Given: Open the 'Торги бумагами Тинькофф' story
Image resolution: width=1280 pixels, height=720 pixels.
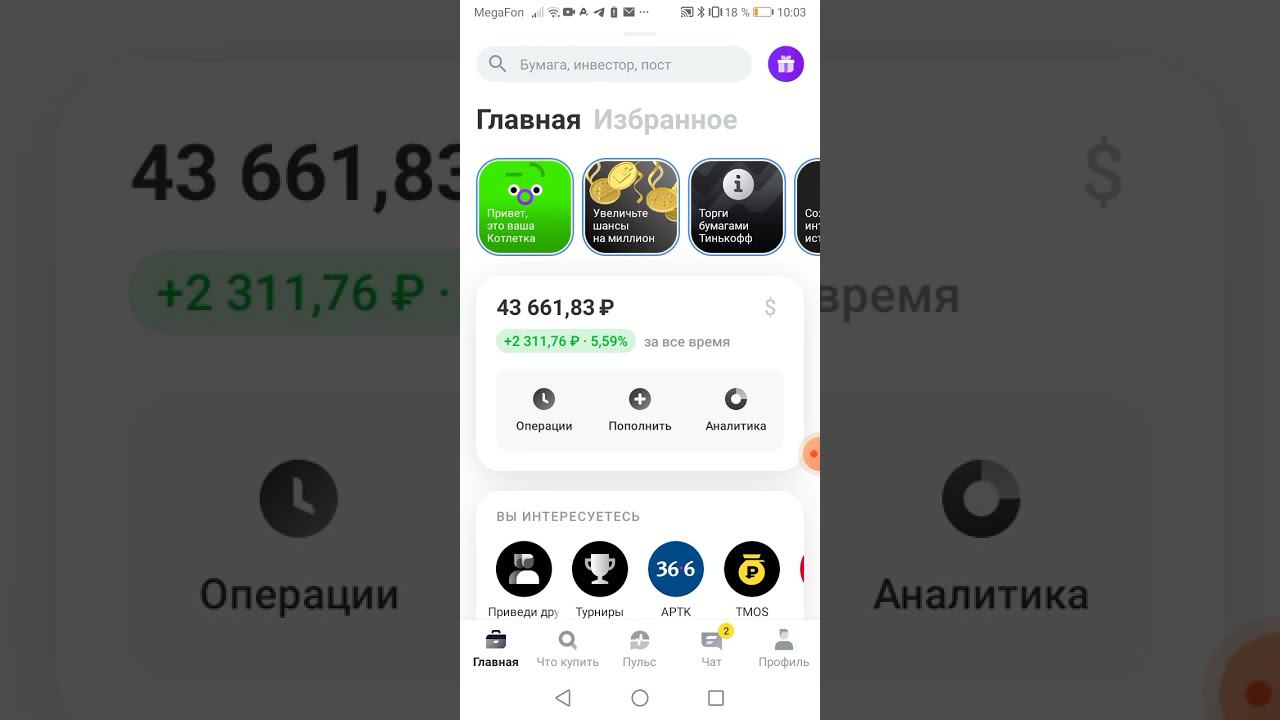Looking at the screenshot, I should click(x=737, y=207).
